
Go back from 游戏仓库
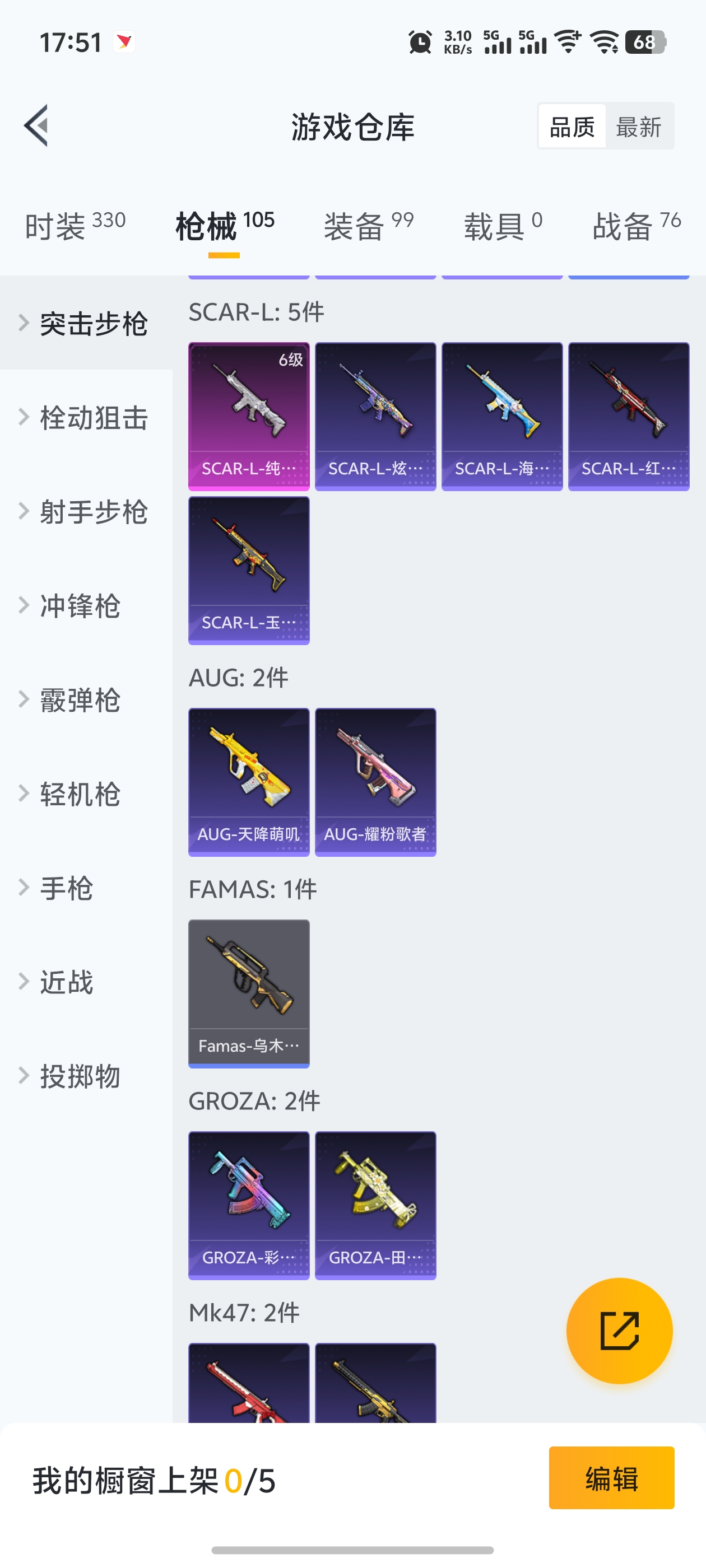[x=36, y=126]
